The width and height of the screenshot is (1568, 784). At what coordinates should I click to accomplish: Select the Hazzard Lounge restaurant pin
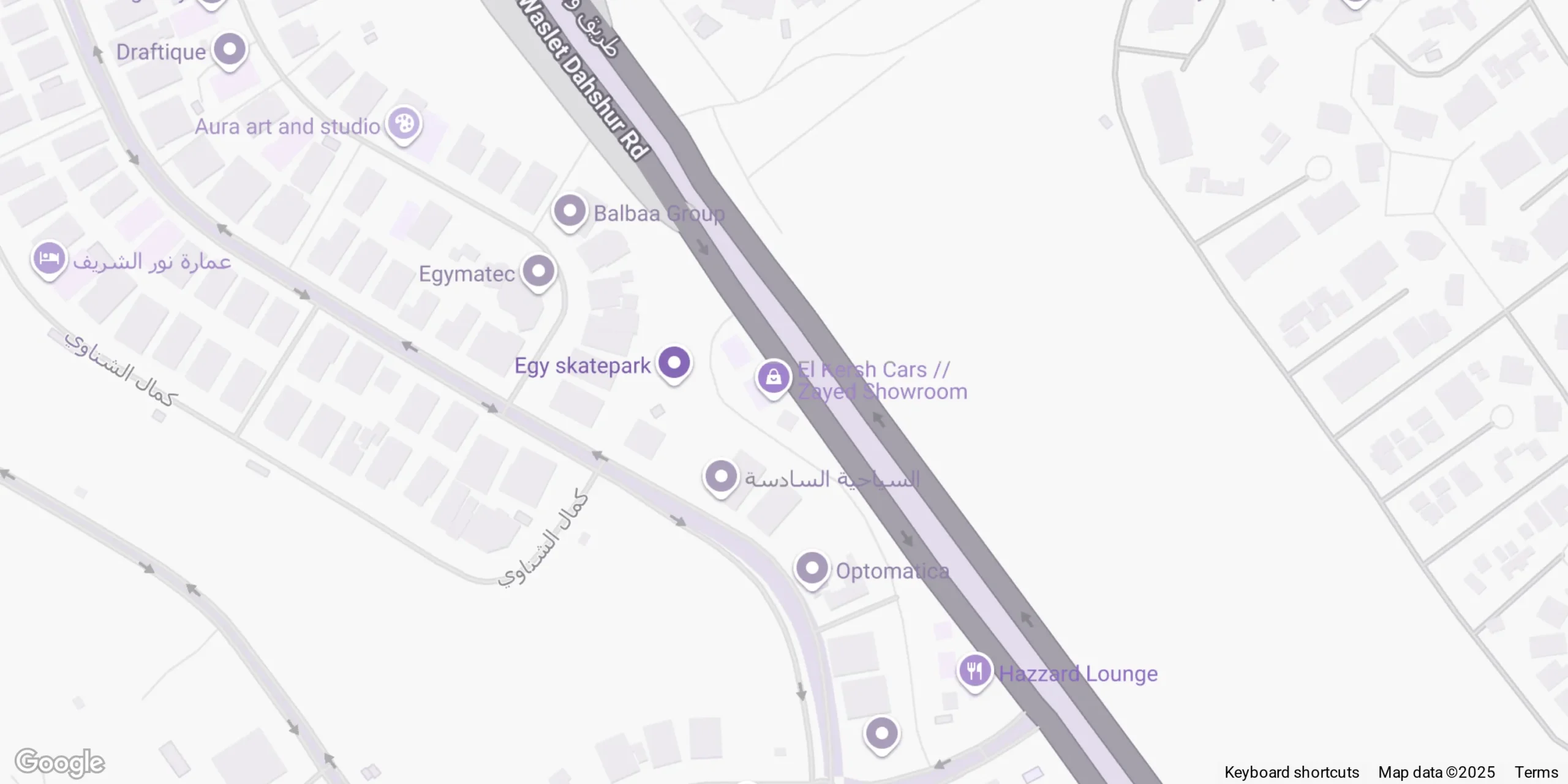tap(974, 671)
